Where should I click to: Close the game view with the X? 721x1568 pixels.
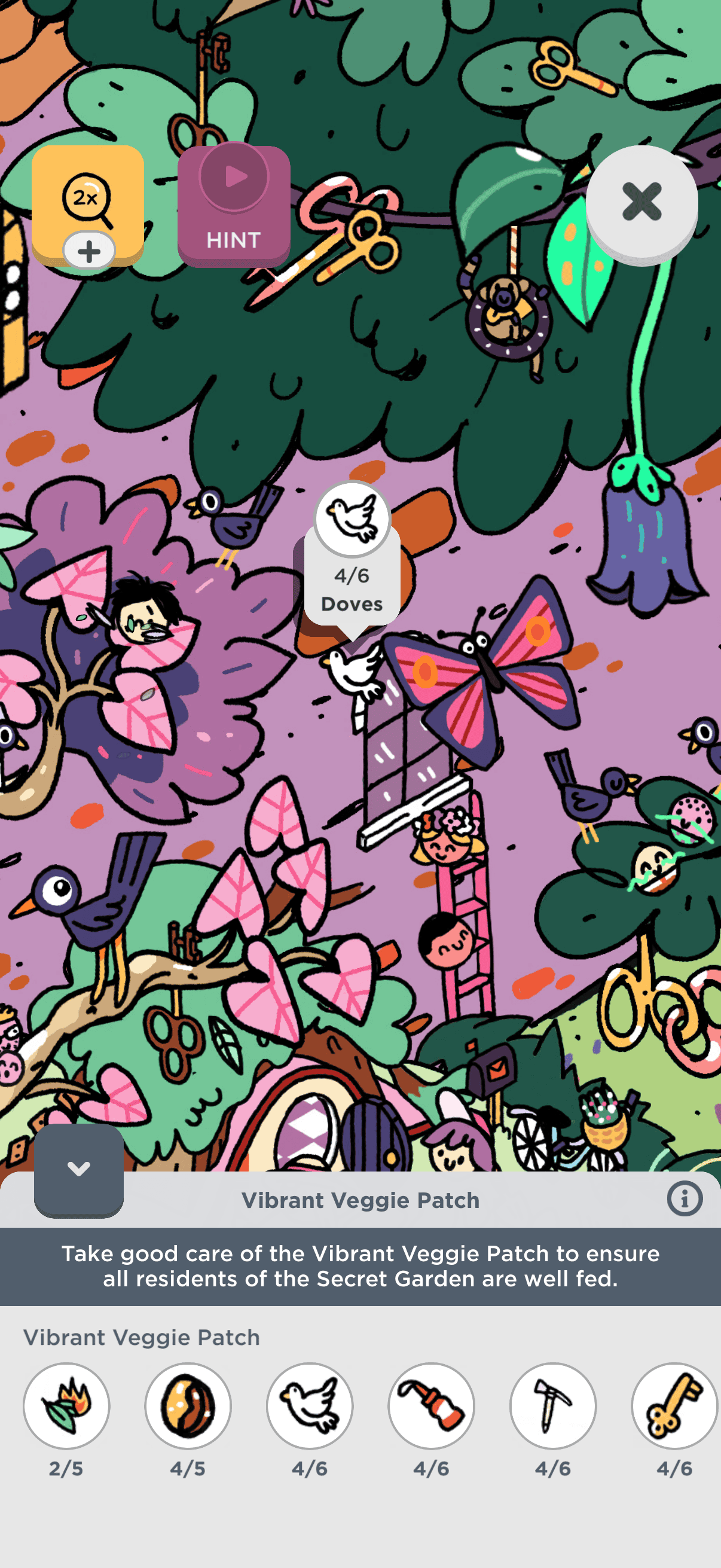(x=641, y=202)
